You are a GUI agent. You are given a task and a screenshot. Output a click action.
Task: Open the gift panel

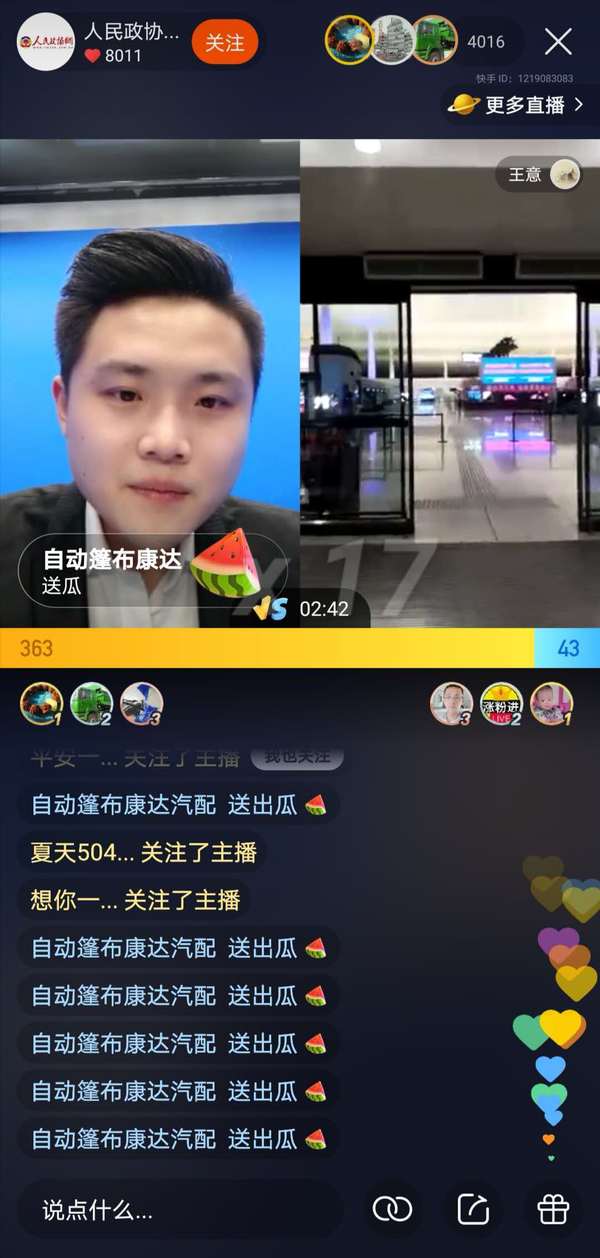[553, 1210]
